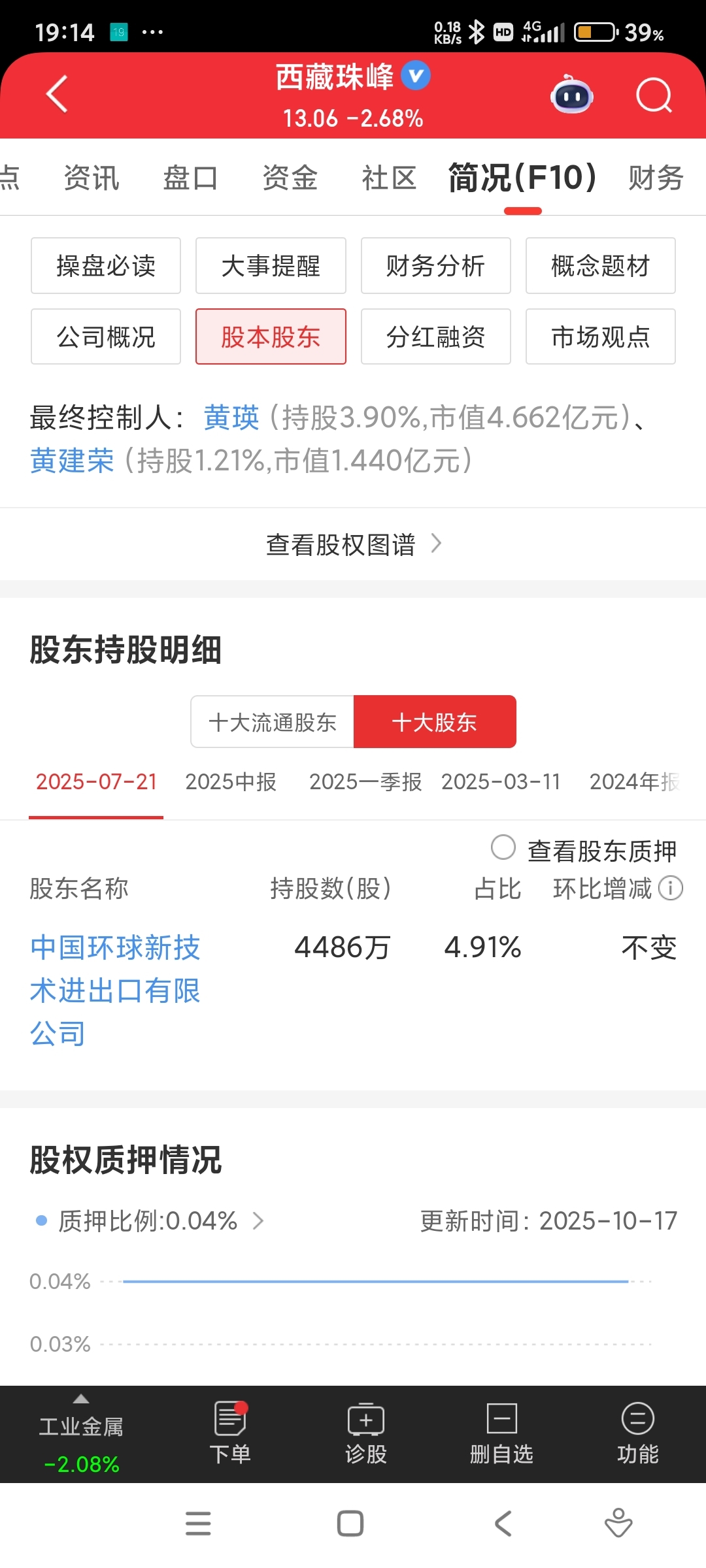
Task: Switch to the 财务 tab
Action: 655,178
